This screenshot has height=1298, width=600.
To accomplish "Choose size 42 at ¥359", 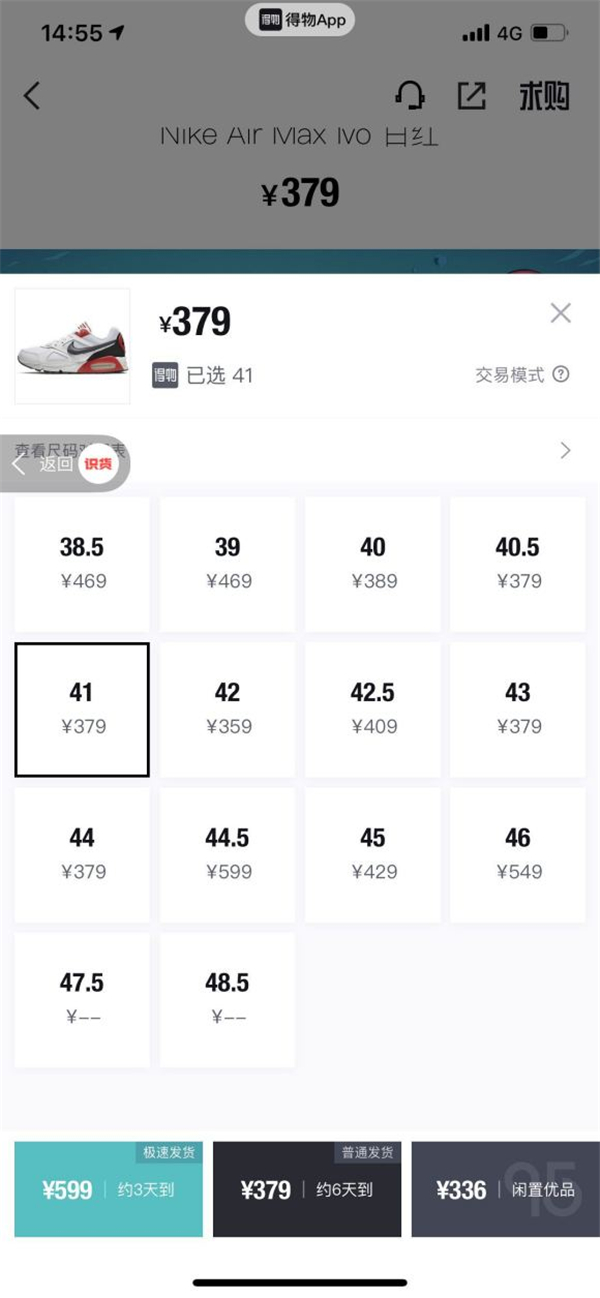I will click(x=228, y=709).
